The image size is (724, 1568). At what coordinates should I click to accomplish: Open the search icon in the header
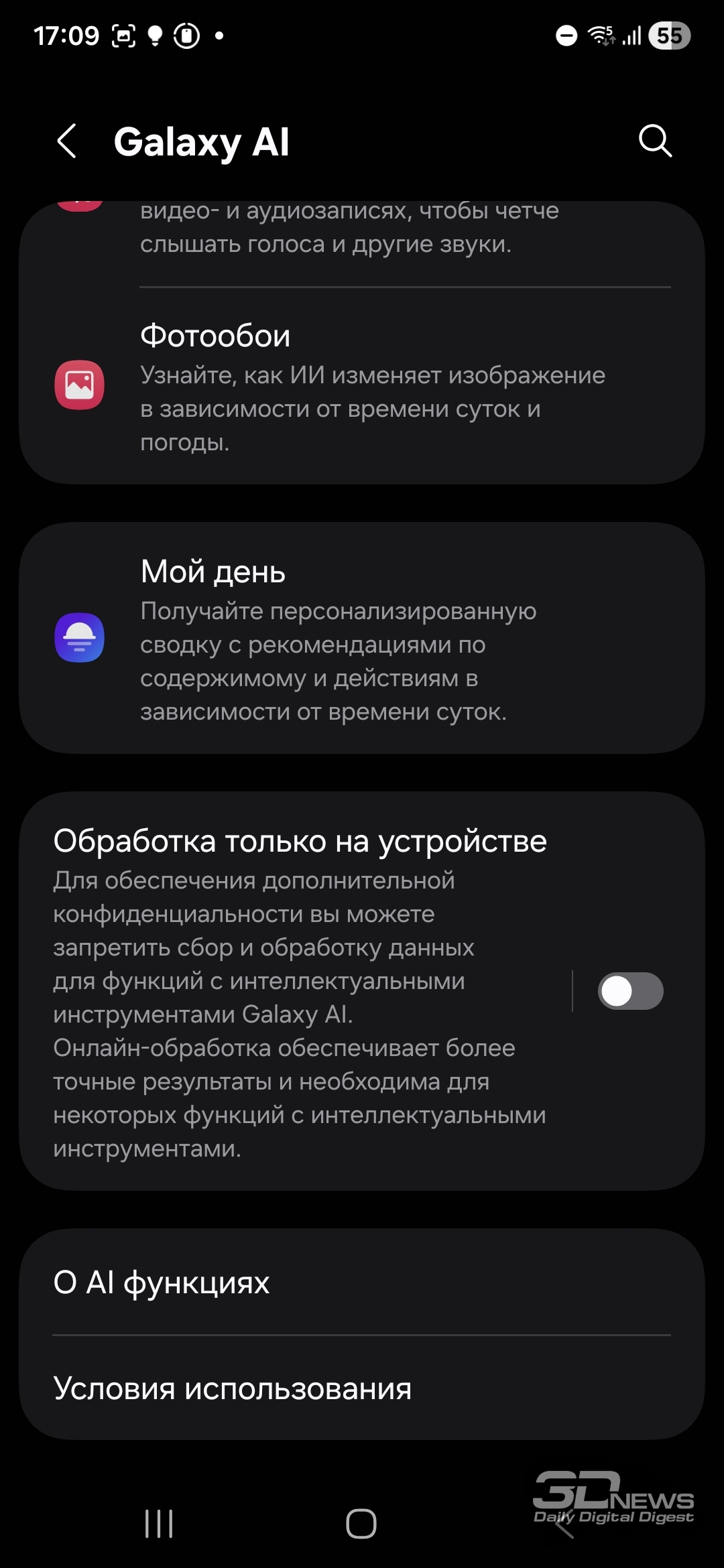coord(655,141)
